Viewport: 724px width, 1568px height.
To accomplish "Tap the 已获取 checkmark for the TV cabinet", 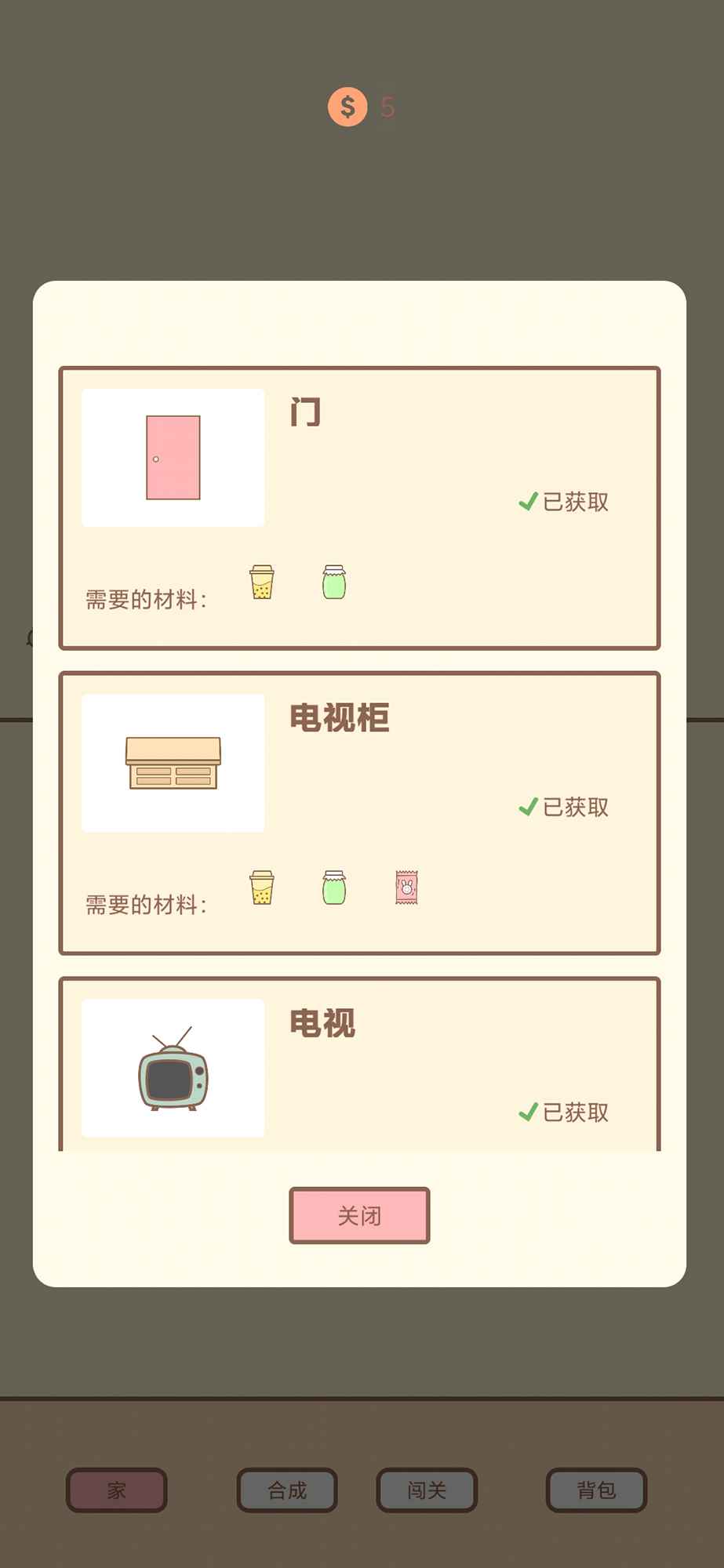I will point(564,806).
